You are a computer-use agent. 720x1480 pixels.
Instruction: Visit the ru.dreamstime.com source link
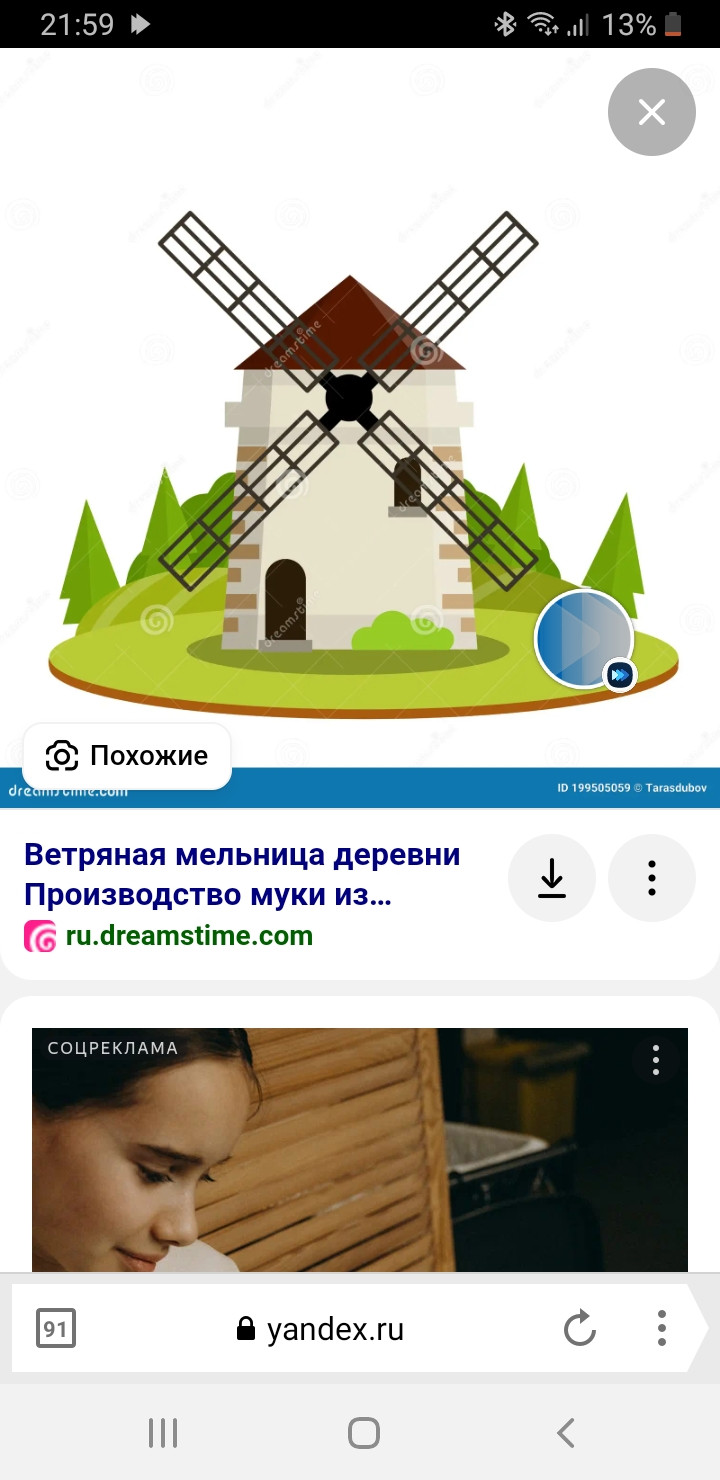pos(189,936)
